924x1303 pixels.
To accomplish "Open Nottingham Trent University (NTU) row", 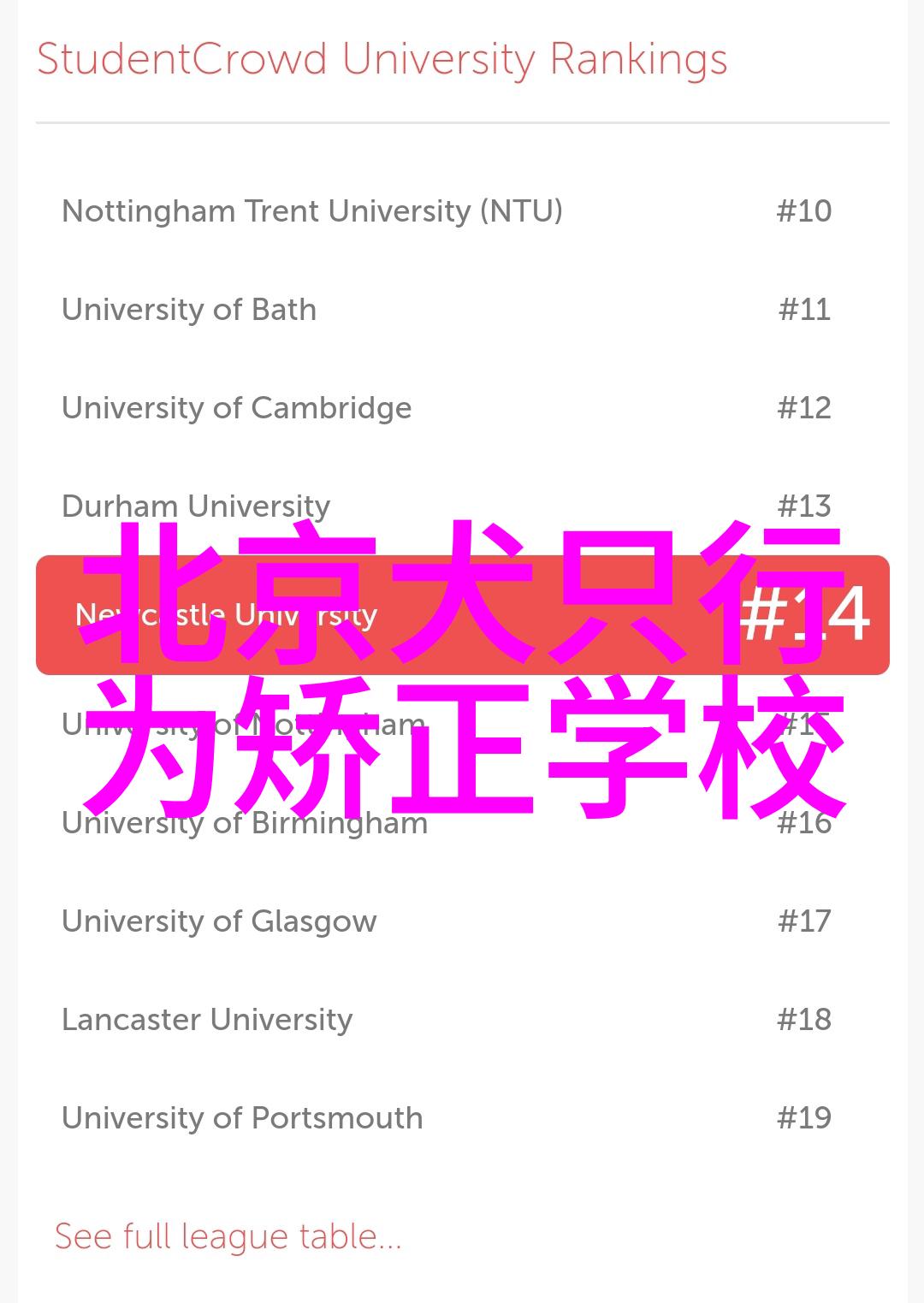I will click(x=312, y=211).
